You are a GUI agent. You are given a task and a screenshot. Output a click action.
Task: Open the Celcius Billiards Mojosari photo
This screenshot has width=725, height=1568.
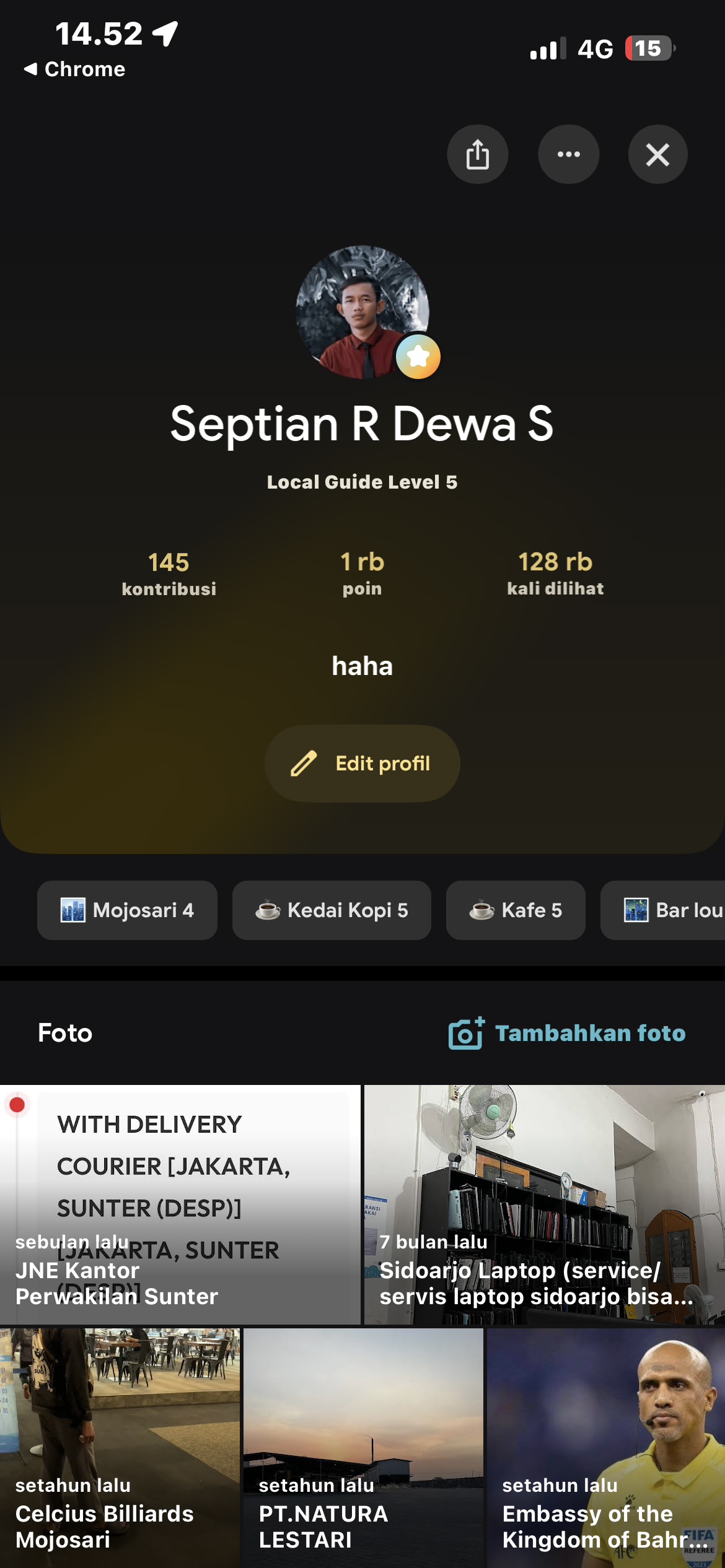point(120,1448)
